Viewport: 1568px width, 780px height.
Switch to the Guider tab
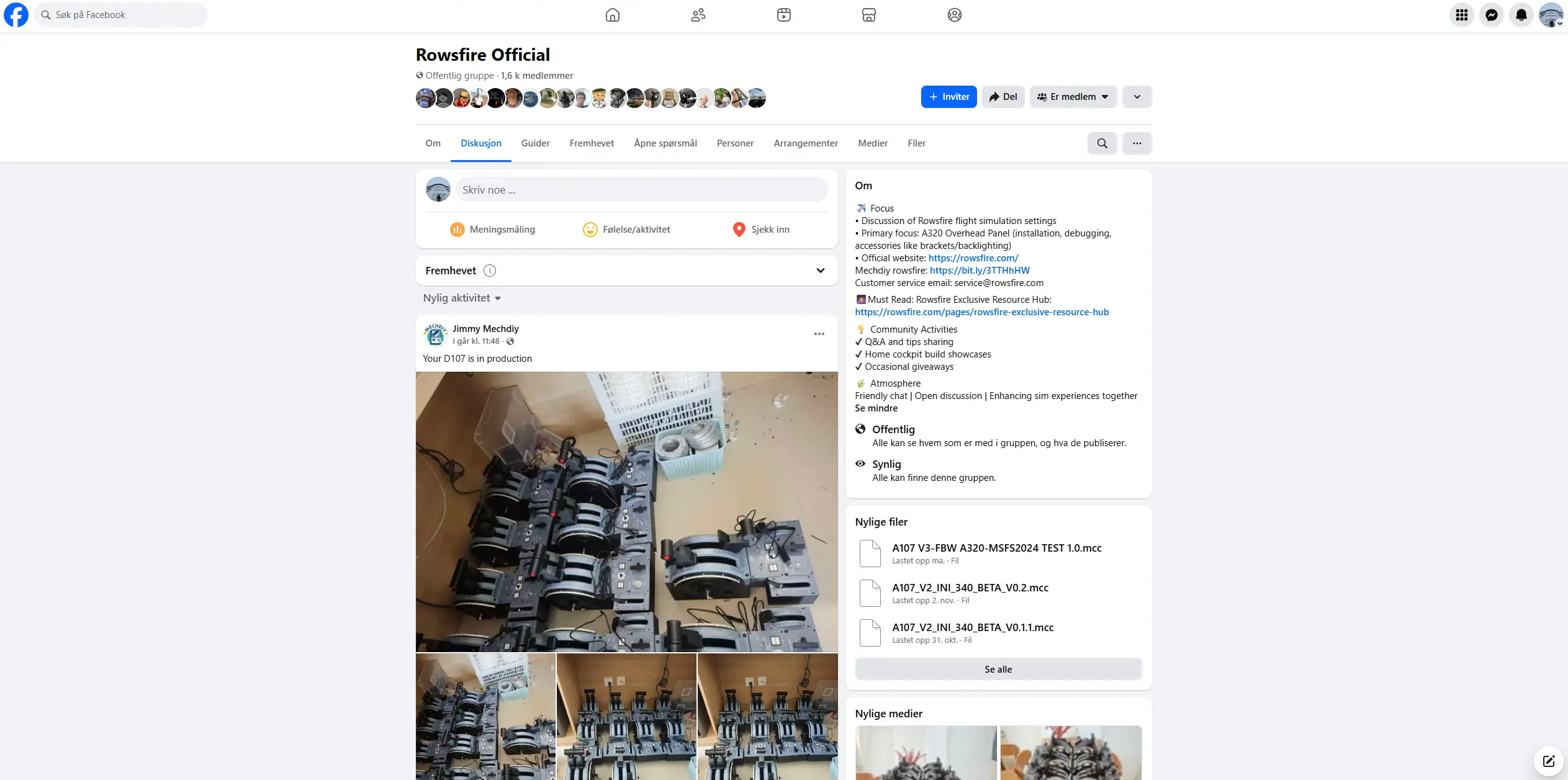pos(535,143)
